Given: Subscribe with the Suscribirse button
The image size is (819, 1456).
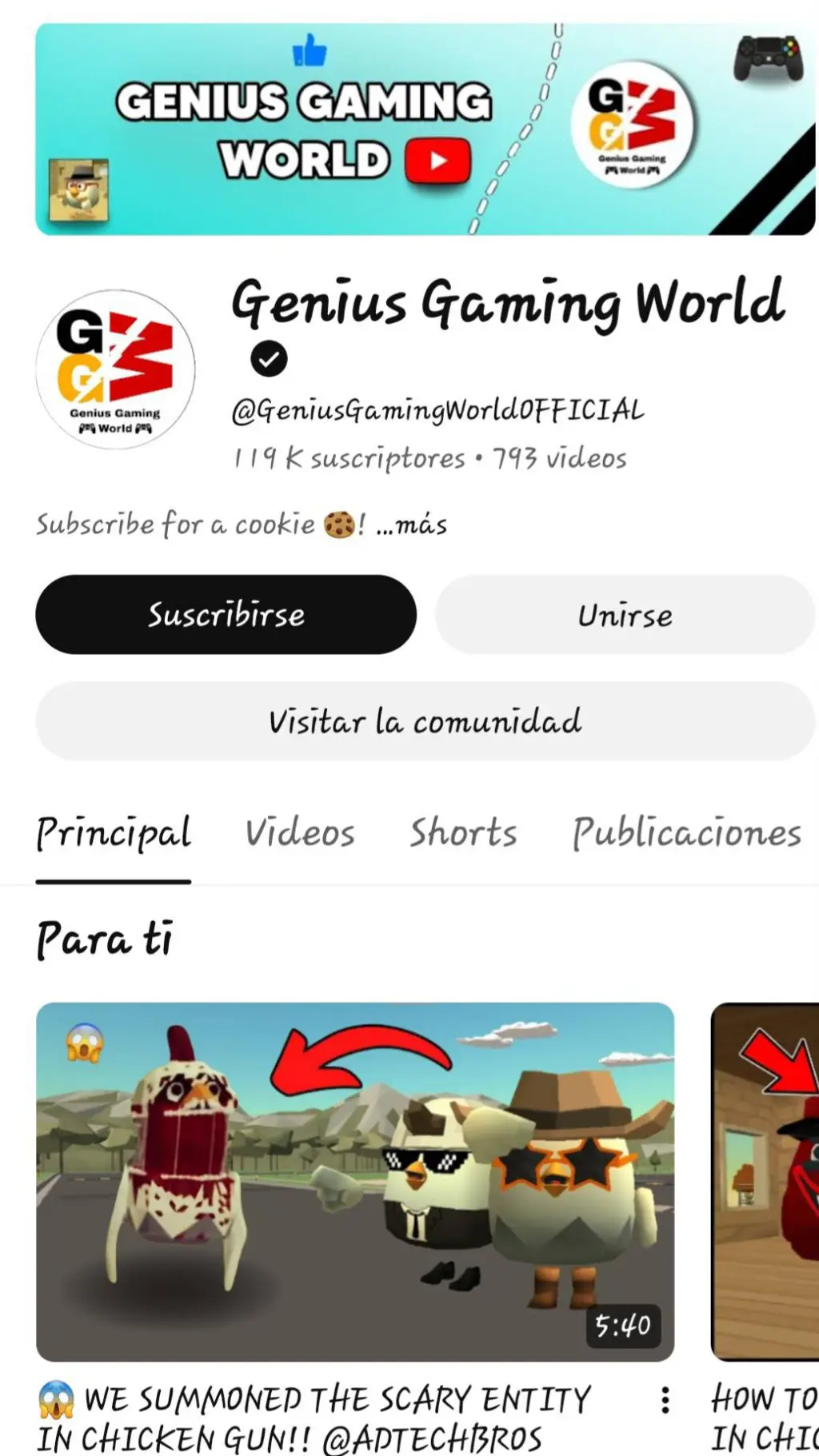Looking at the screenshot, I should pos(226,614).
